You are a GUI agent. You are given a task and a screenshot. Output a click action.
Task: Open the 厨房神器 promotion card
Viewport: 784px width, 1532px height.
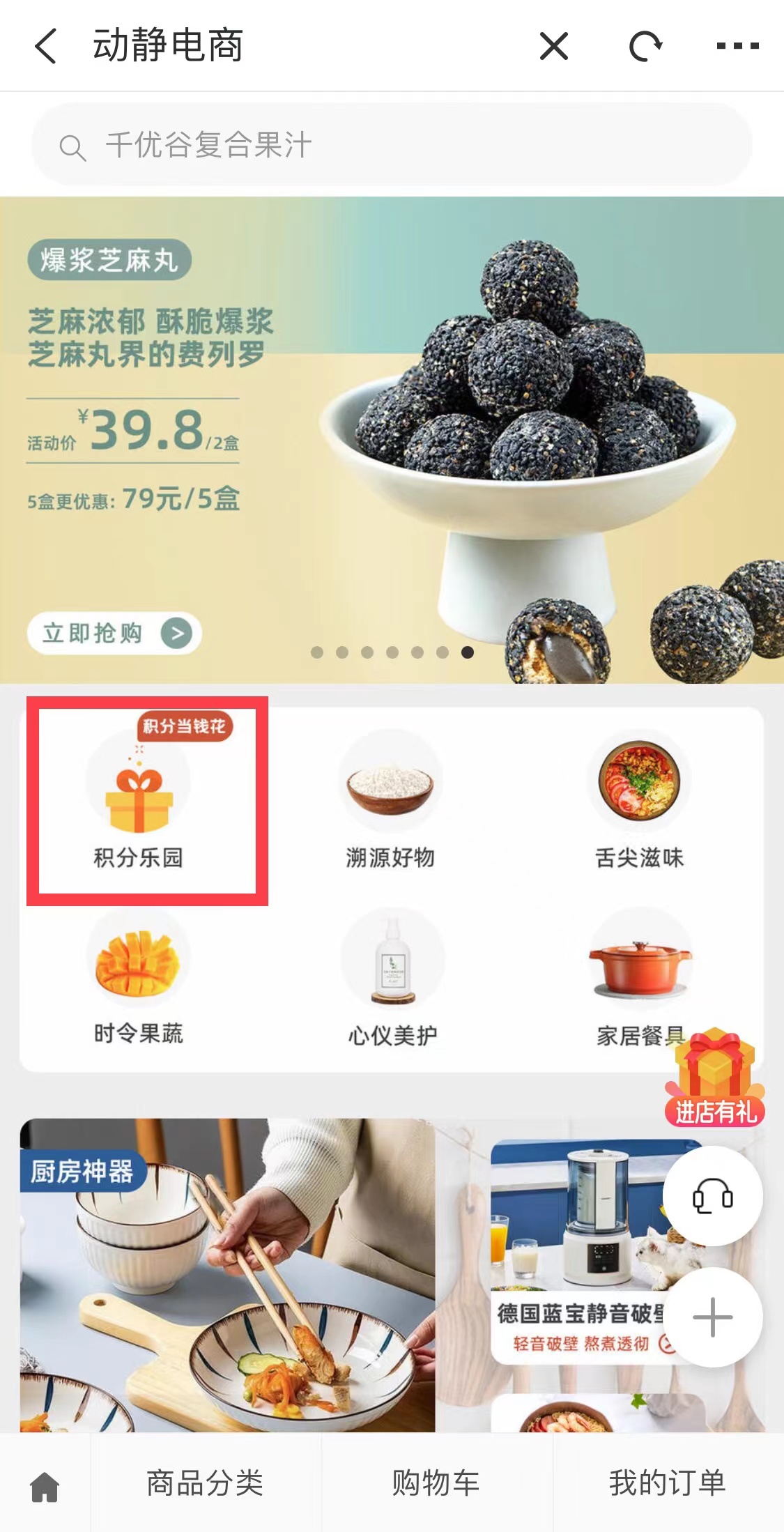tap(227, 1276)
